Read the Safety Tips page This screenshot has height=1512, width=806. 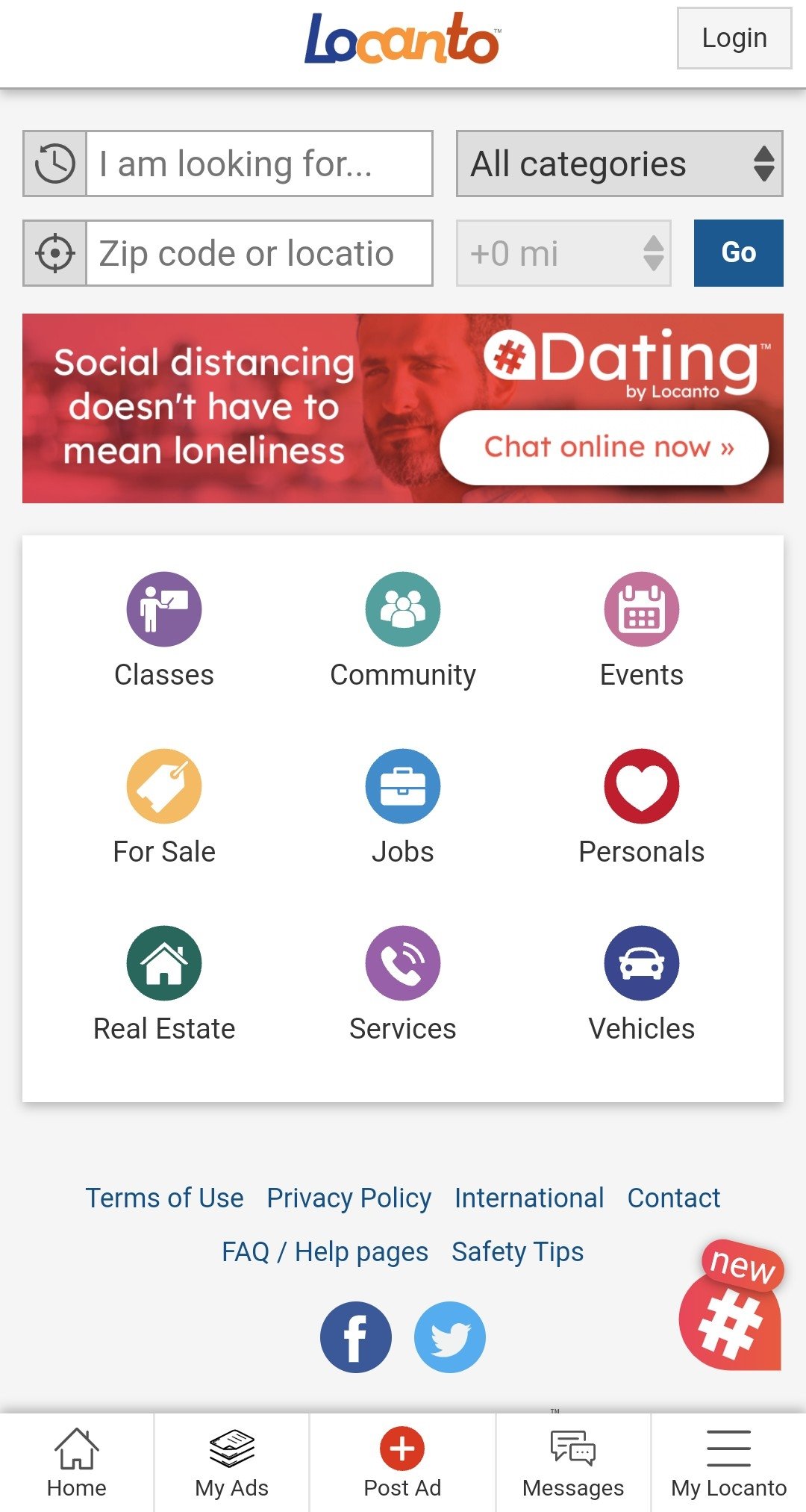pyautogui.click(x=517, y=1251)
